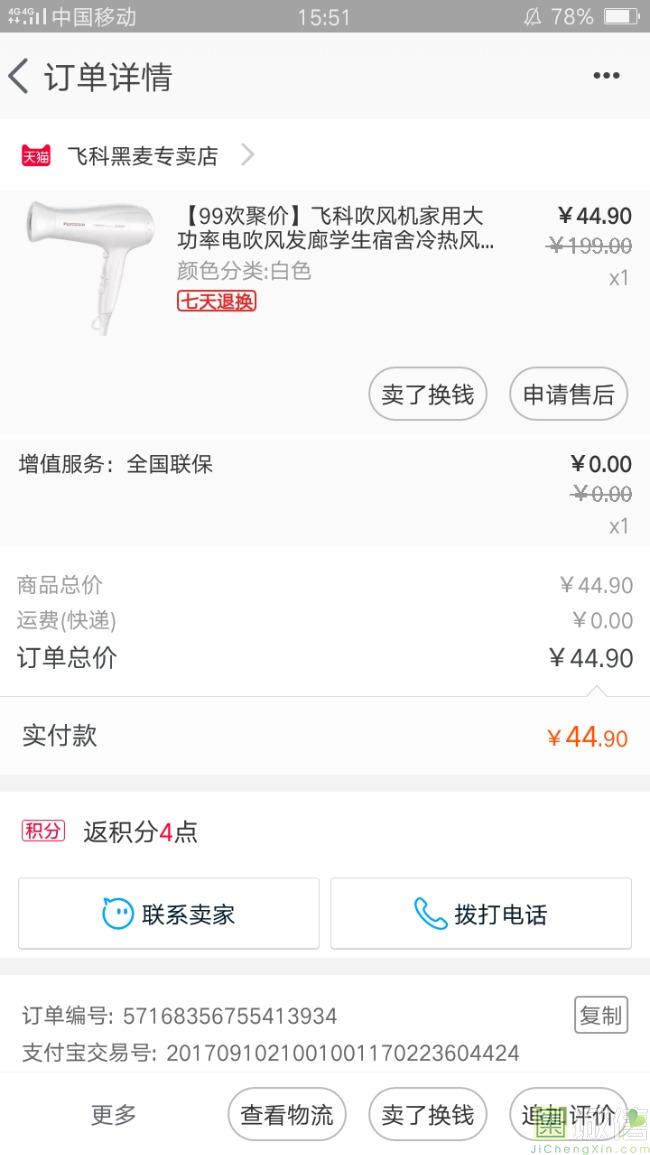Call the seller with 拨打电话
650x1155 pixels.
481,913
